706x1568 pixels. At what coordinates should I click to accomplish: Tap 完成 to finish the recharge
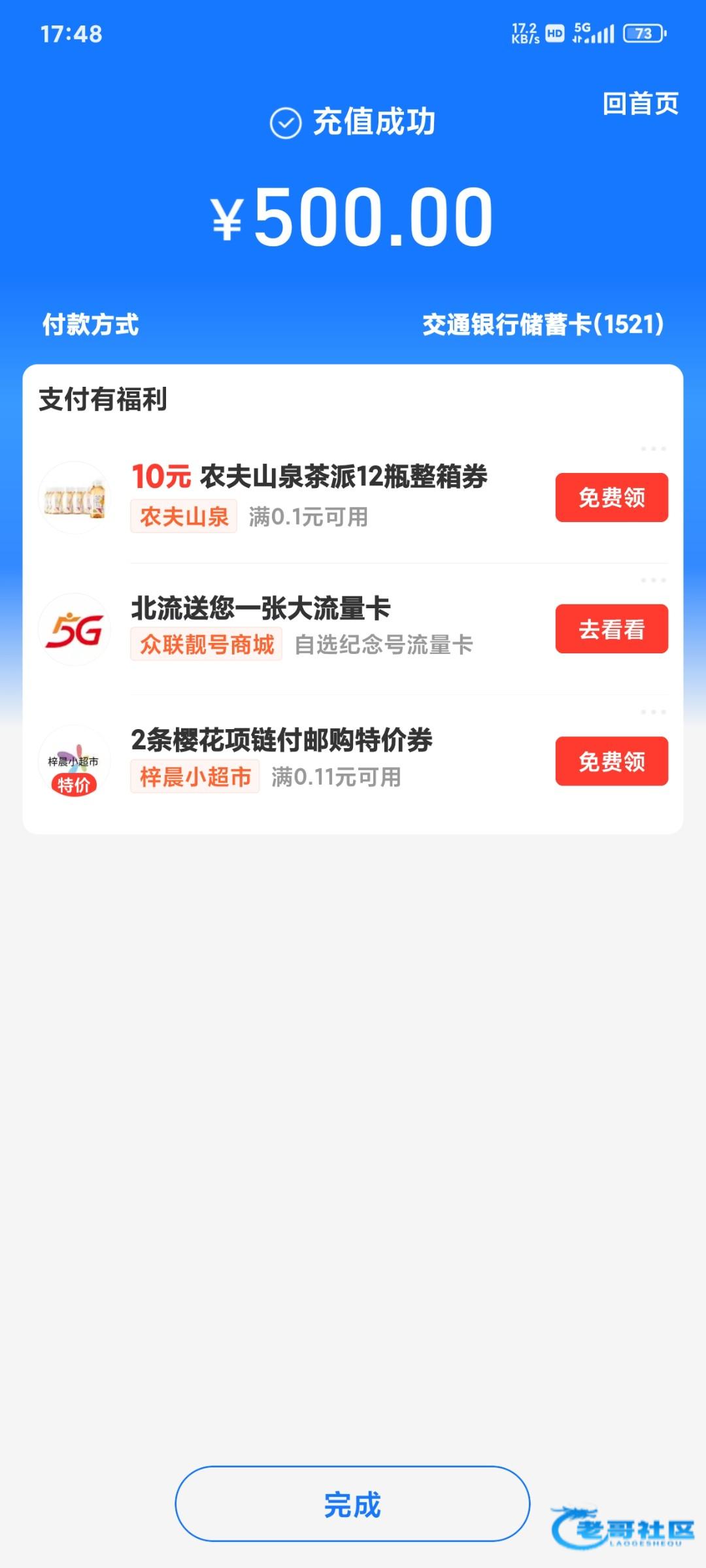352,1504
